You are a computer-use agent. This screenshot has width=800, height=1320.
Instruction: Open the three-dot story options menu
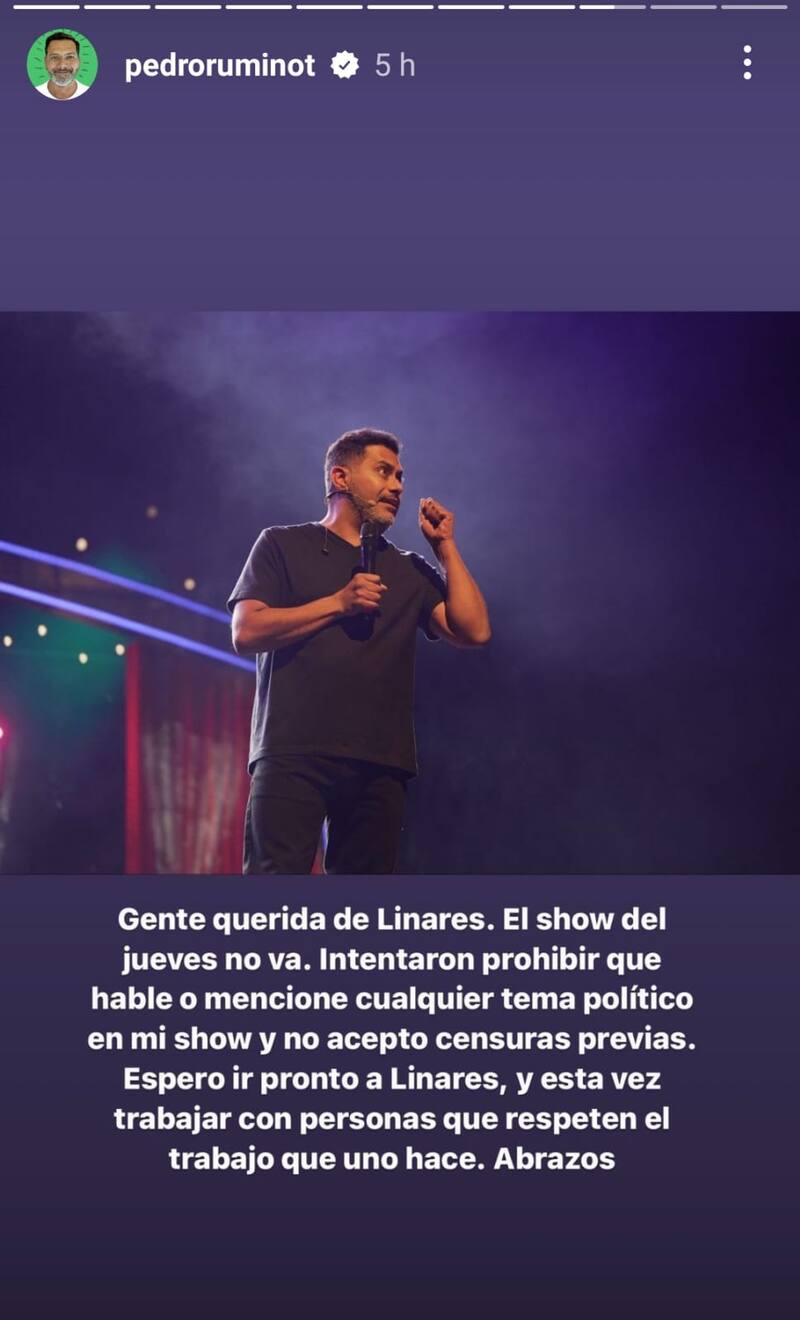tap(747, 63)
